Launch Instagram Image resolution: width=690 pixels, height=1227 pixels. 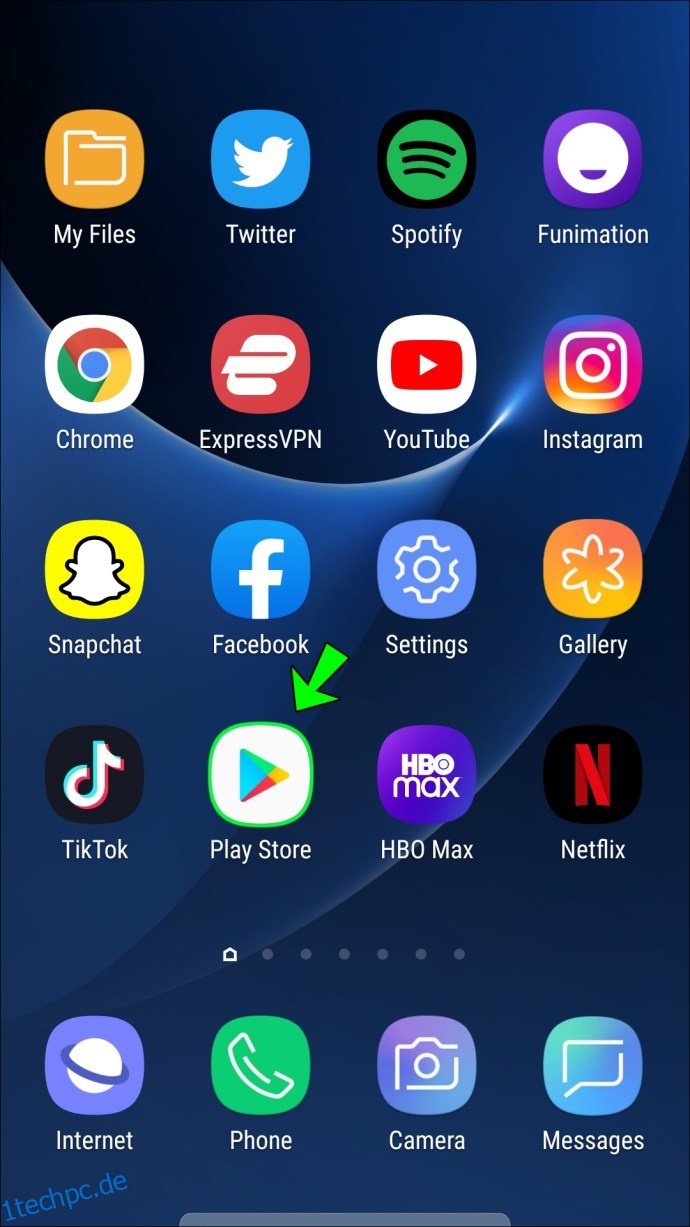pos(592,365)
